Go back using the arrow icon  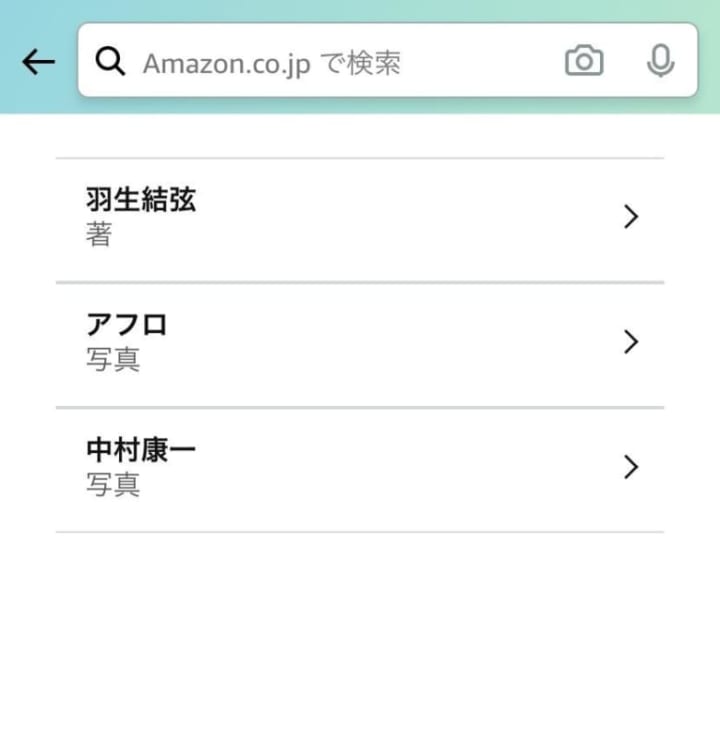tap(38, 62)
